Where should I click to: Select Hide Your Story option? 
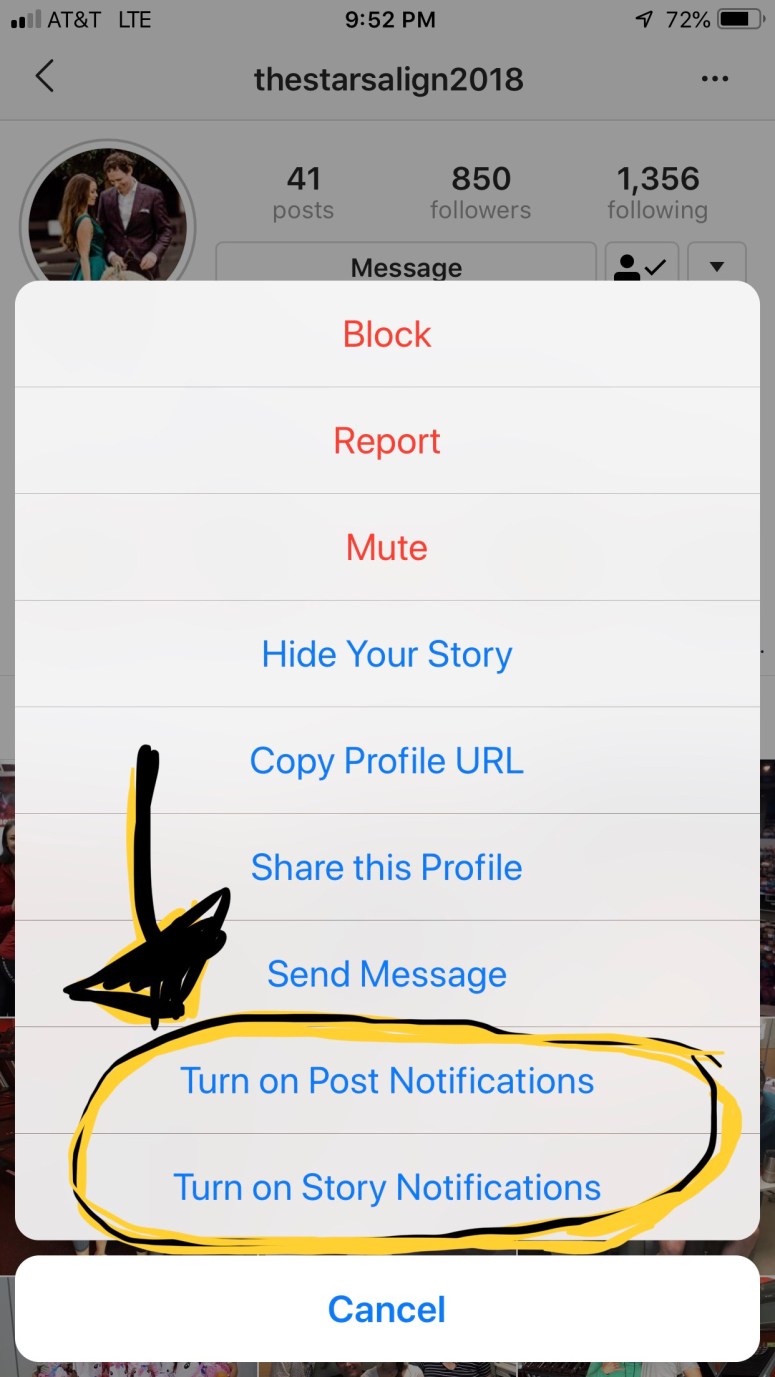(387, 655)
